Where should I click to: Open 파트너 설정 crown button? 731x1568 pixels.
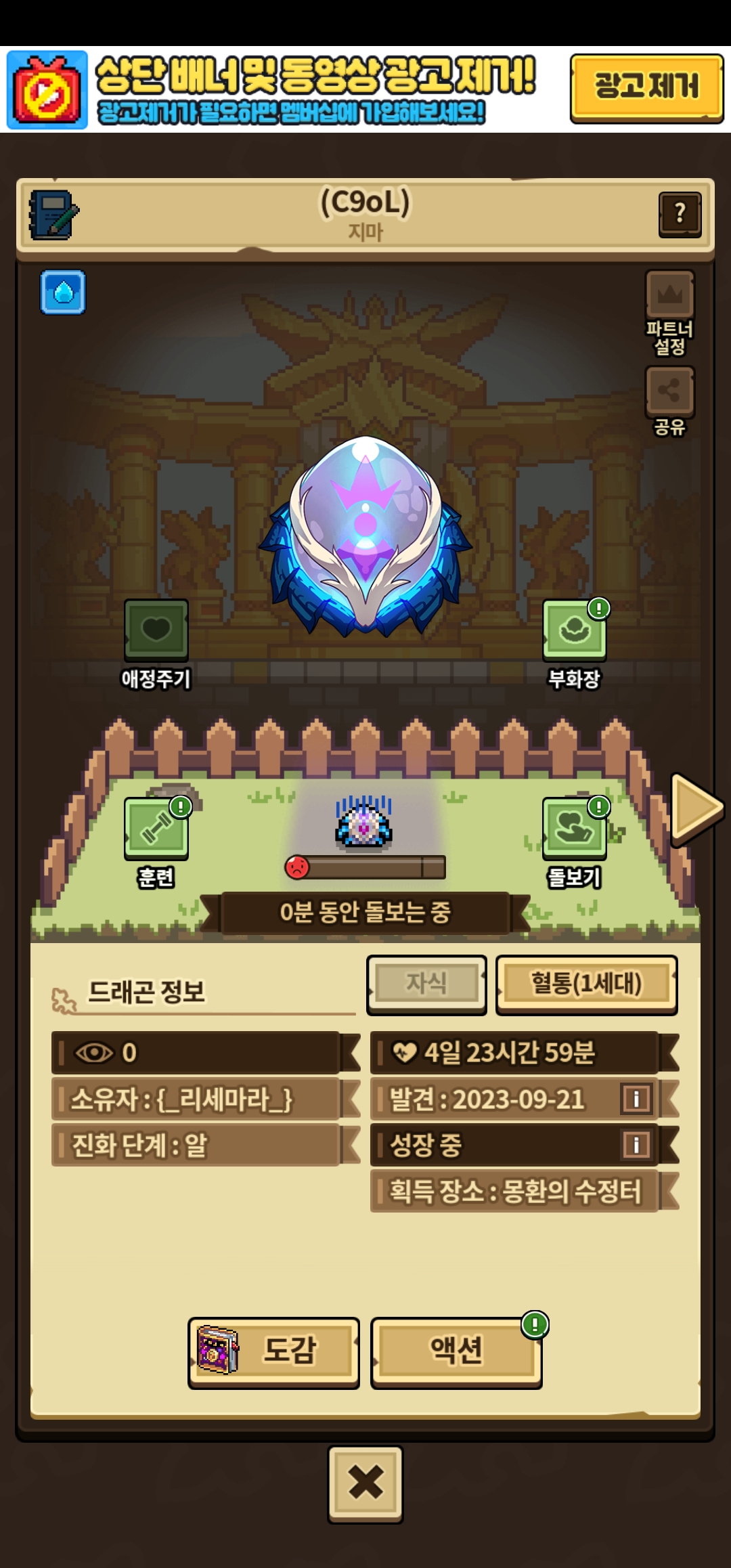click(669, 295)
